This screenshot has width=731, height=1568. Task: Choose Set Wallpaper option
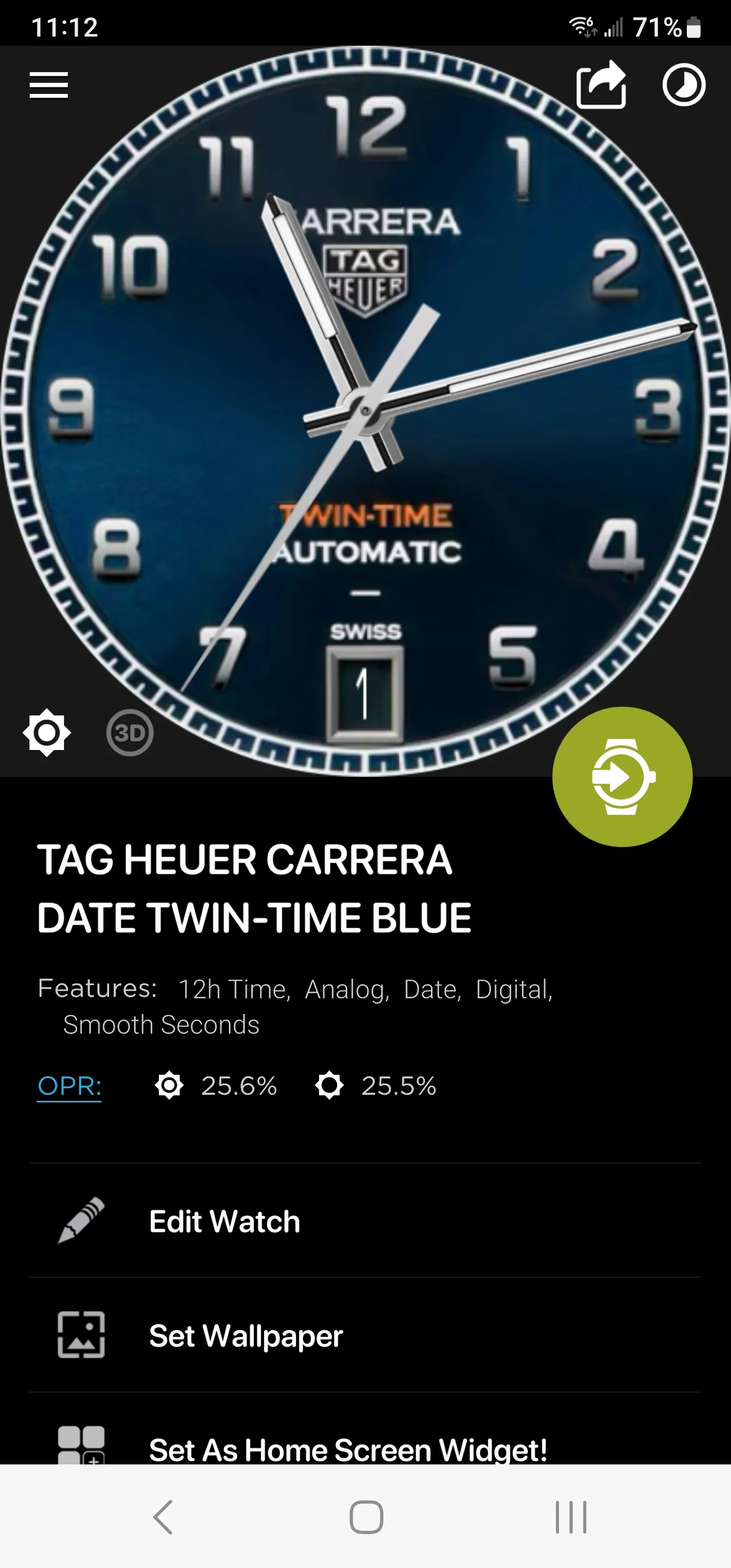[365, 1335]
